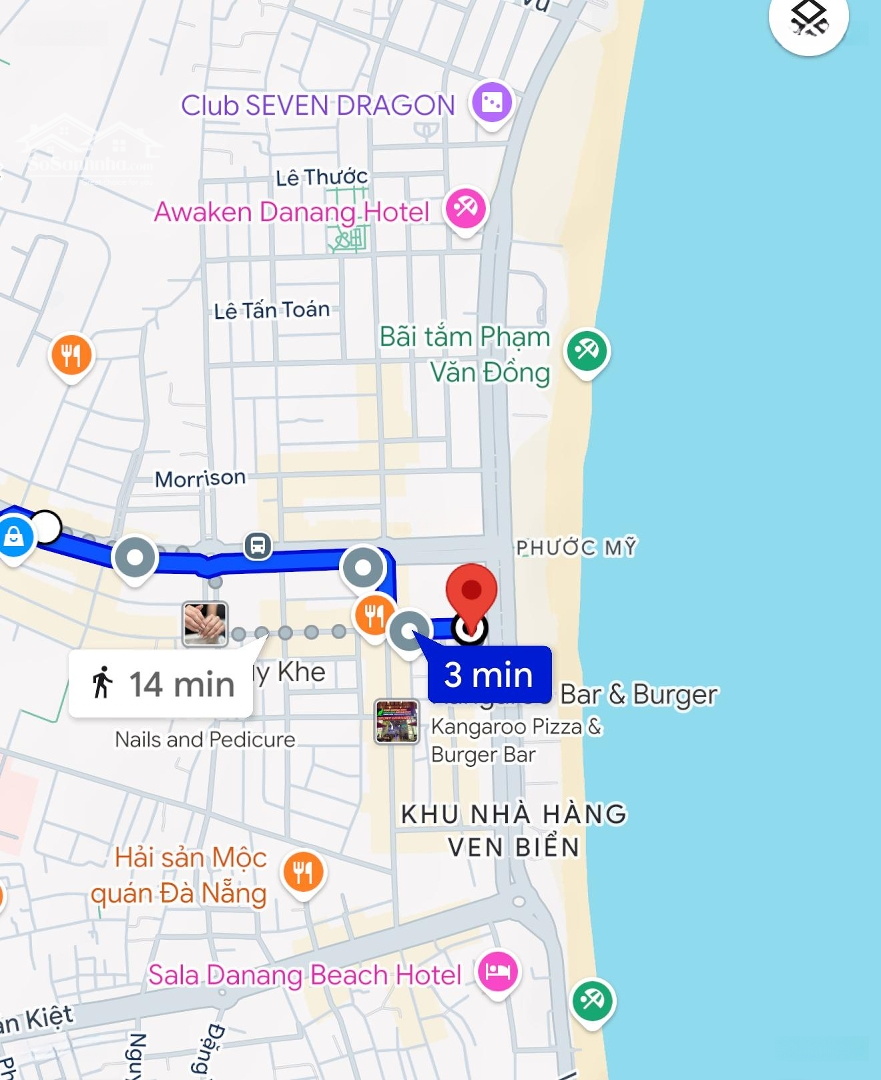Select the Club SEVEN DRAGON pin
This screenshot has height=1080, width=881.
point(491,102)
